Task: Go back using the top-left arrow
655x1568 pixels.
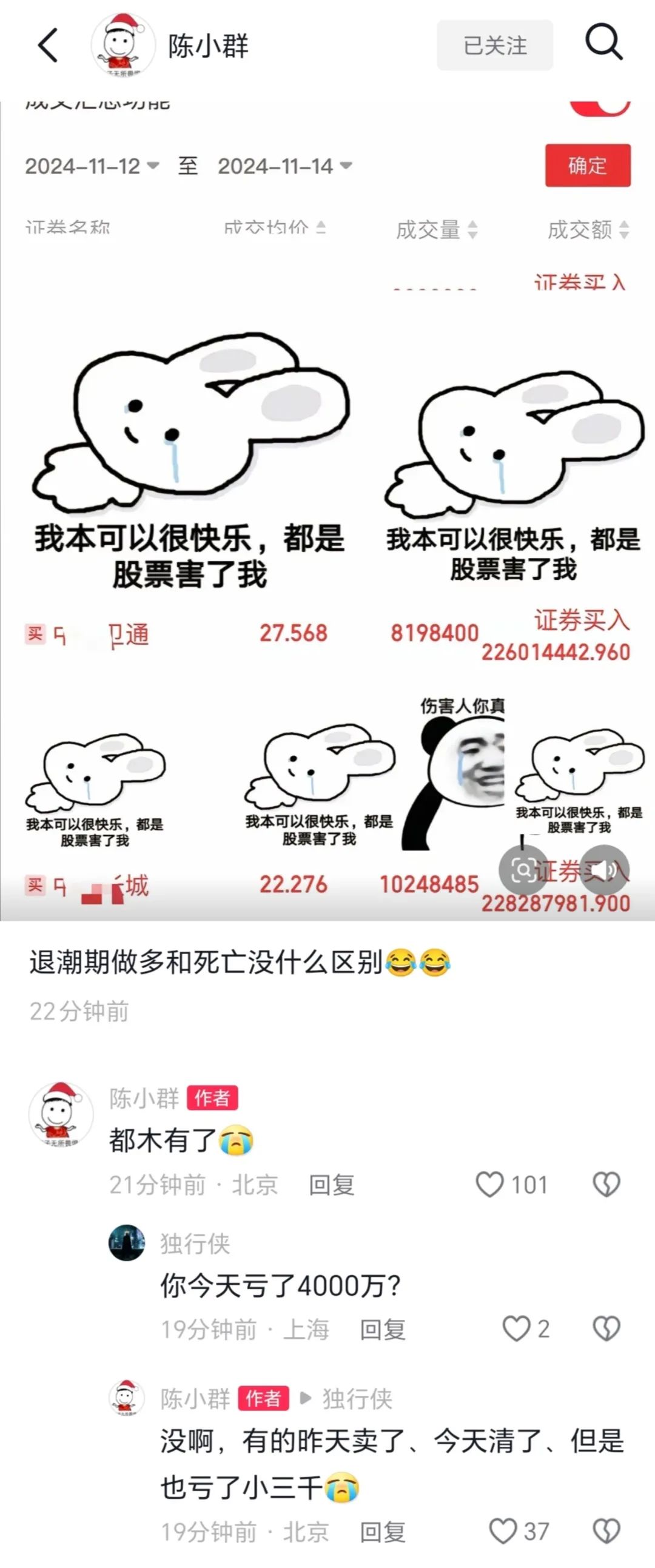Action: 48,45
